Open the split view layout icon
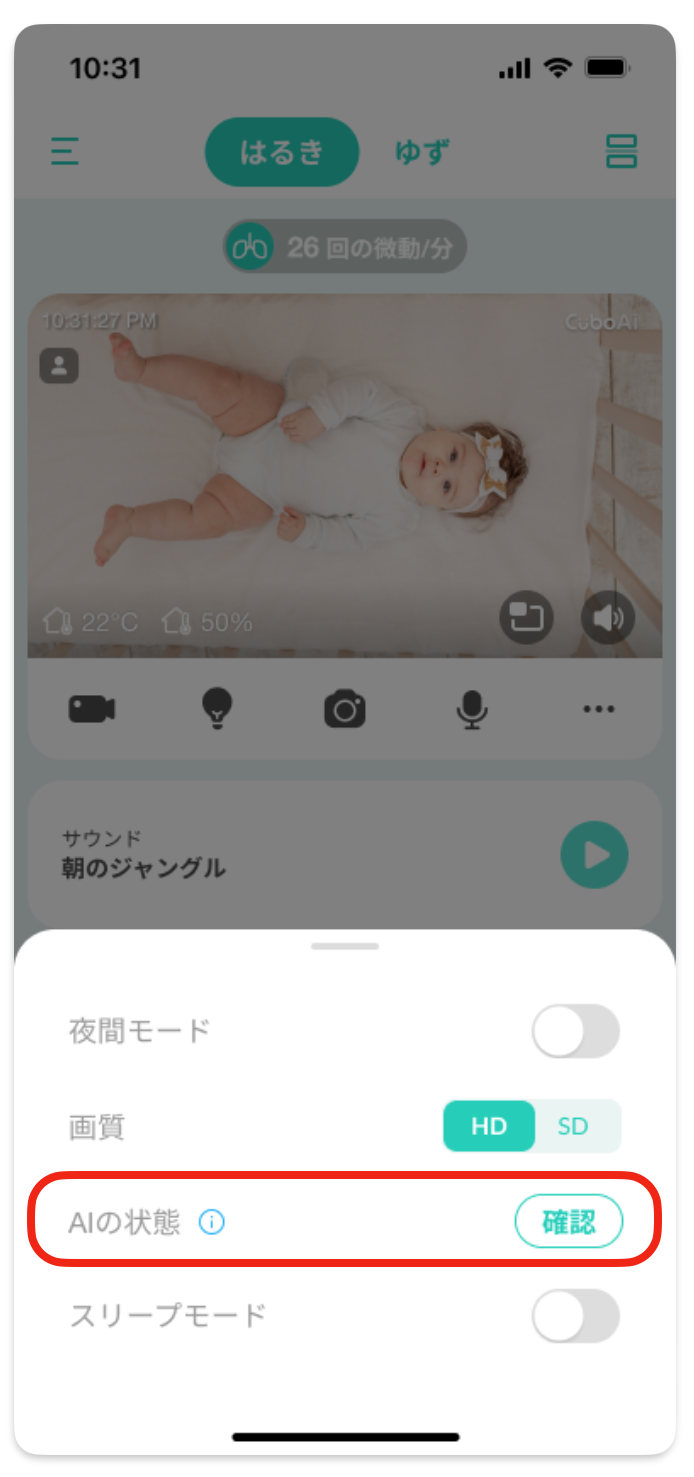 (x=621, y=151)
